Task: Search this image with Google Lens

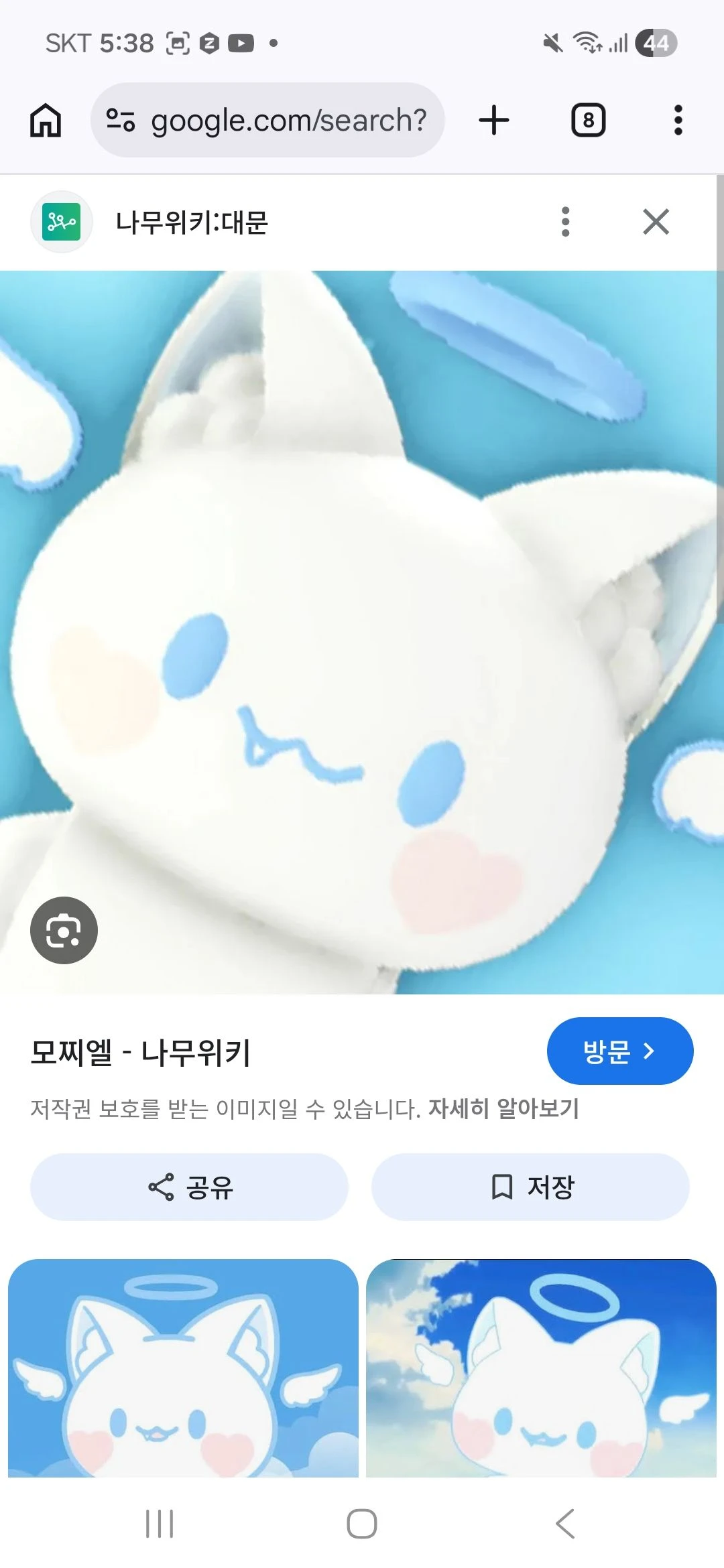Action: pyautogui.click(x=64, y=930)
